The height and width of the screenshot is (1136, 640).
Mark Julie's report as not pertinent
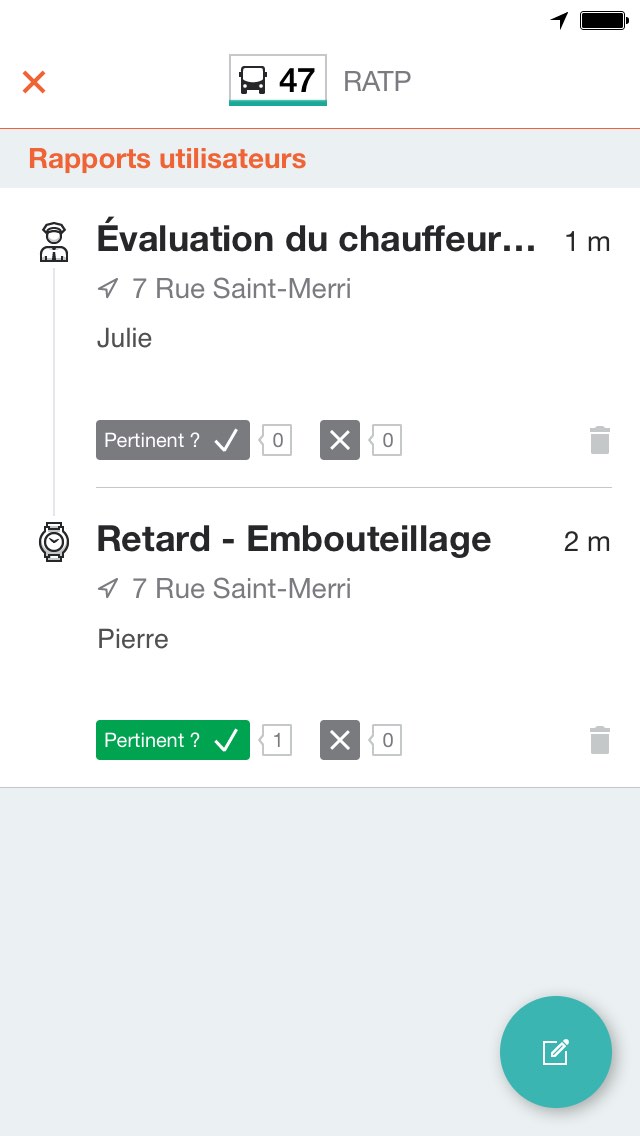coord(340,440)
